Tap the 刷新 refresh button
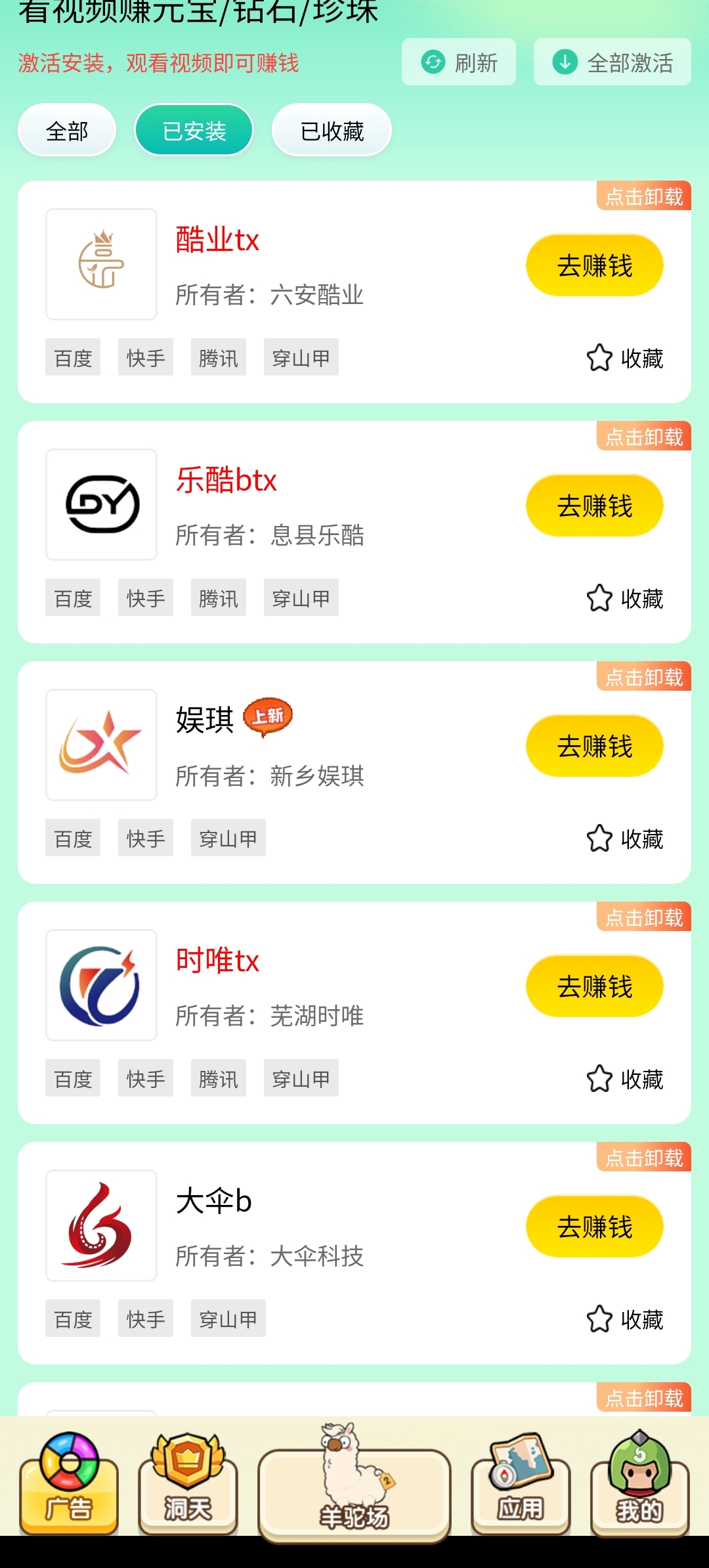Image resolution: width=709 pixels, height=1568 pixels. [x=459, y=62]
